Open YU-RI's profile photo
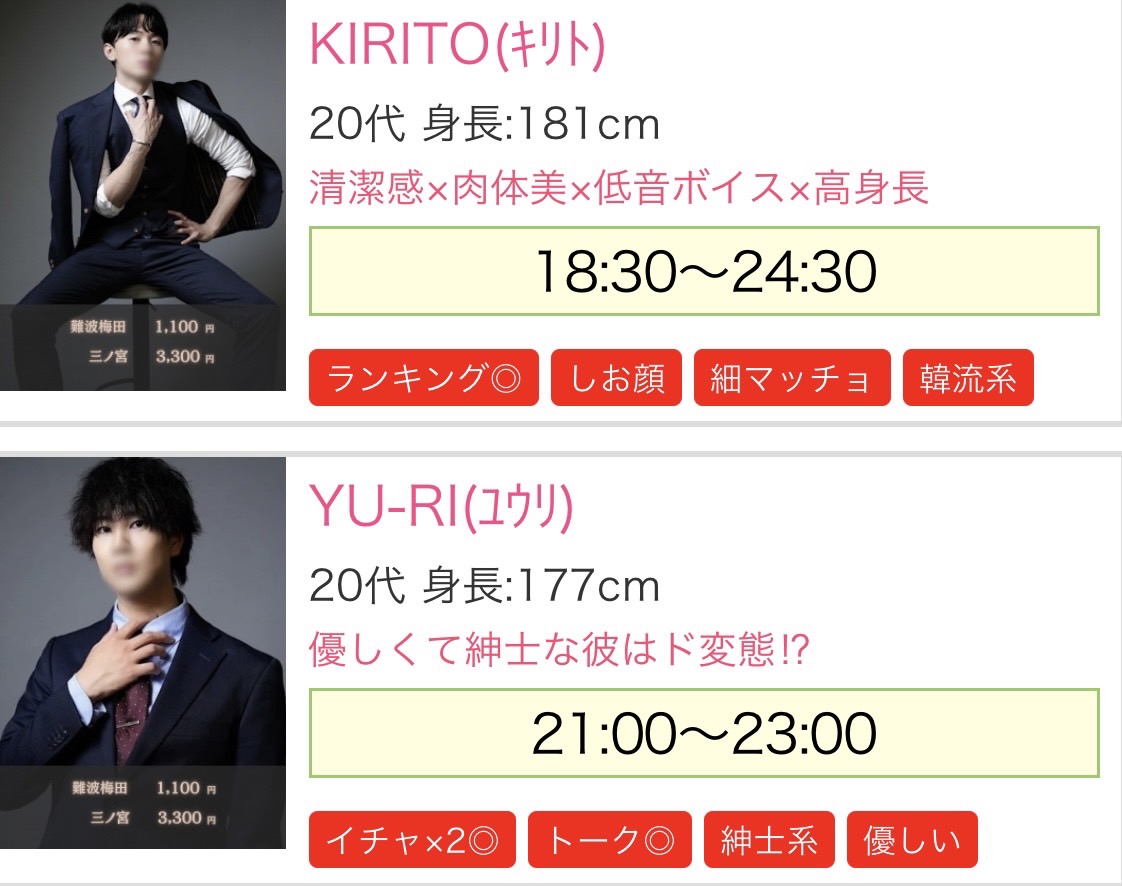The width and height of the screenshot is (1122, 886). (x=142, y=653)
